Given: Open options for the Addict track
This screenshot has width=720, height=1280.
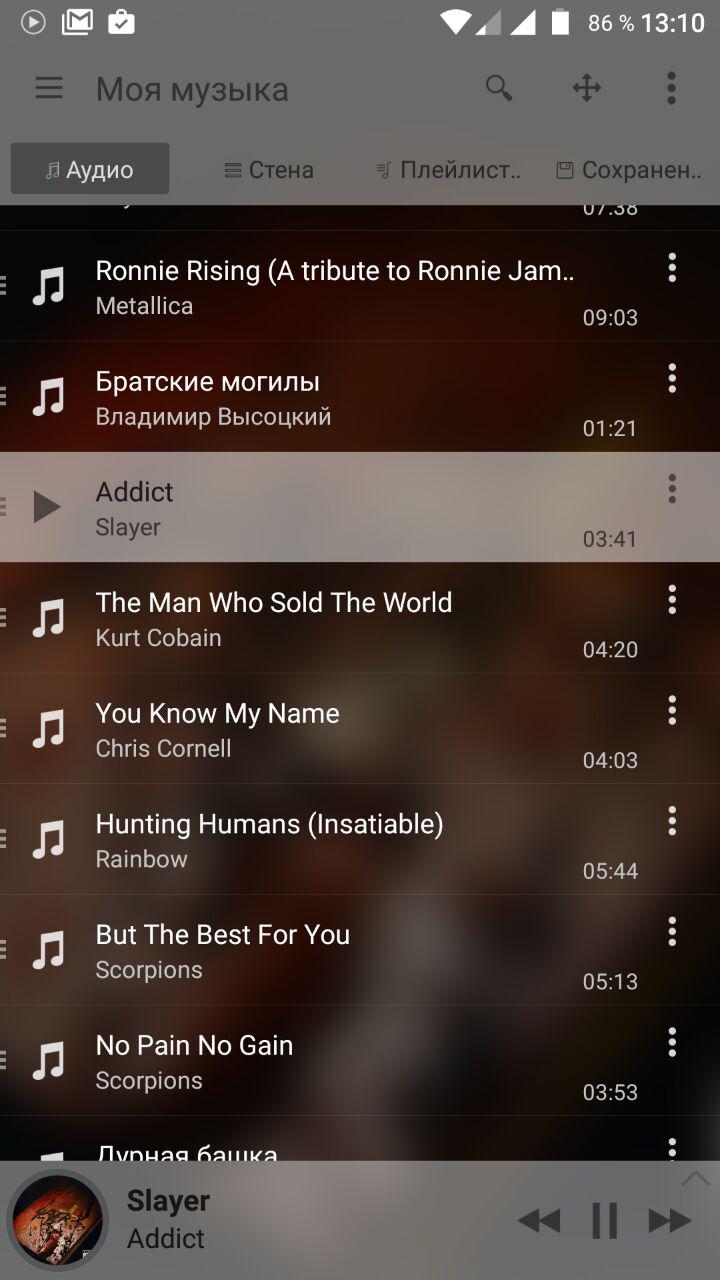Looking at the screenshot, I should pyautogui.click(x=672, y=489).
